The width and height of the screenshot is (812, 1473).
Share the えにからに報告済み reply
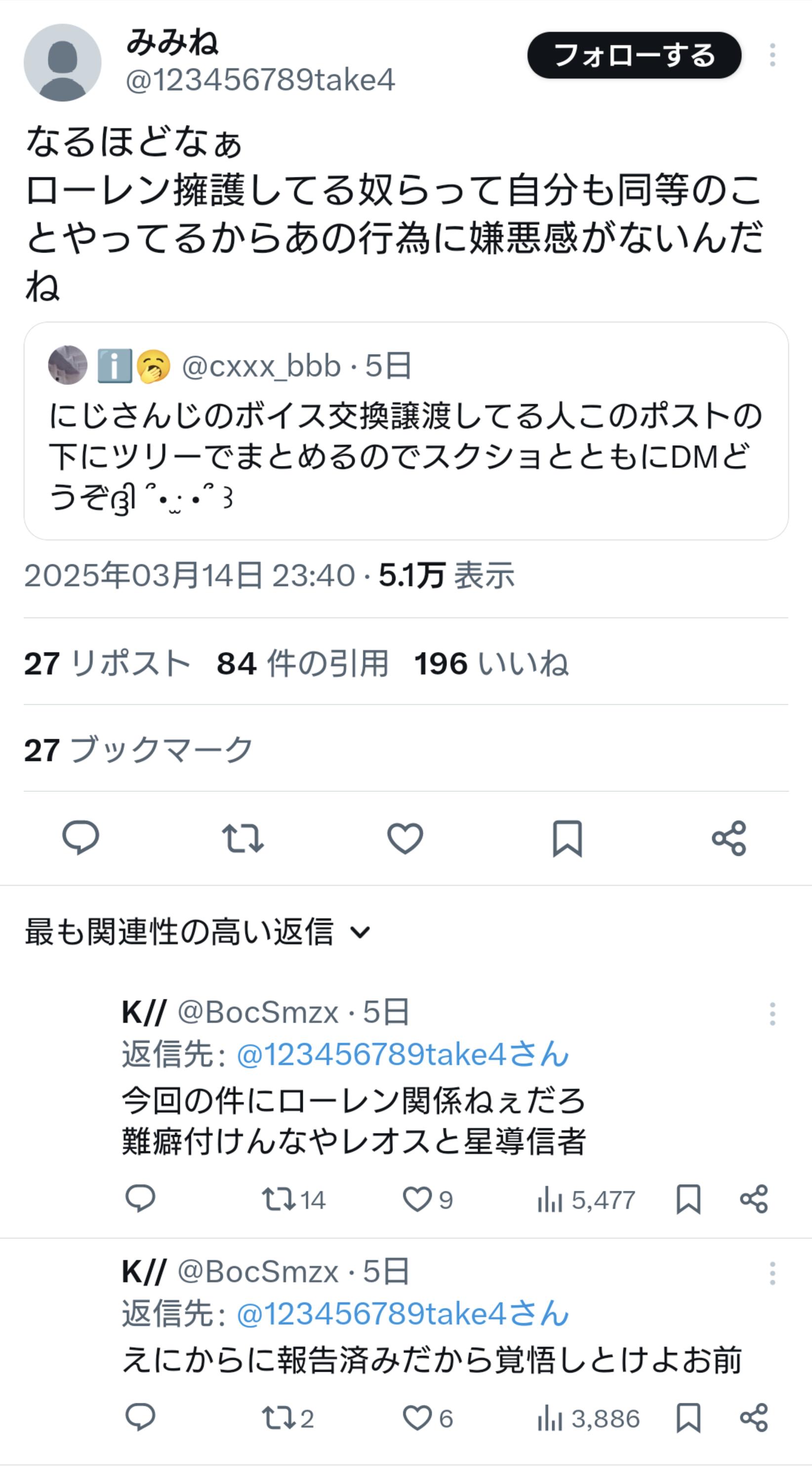754,1418
